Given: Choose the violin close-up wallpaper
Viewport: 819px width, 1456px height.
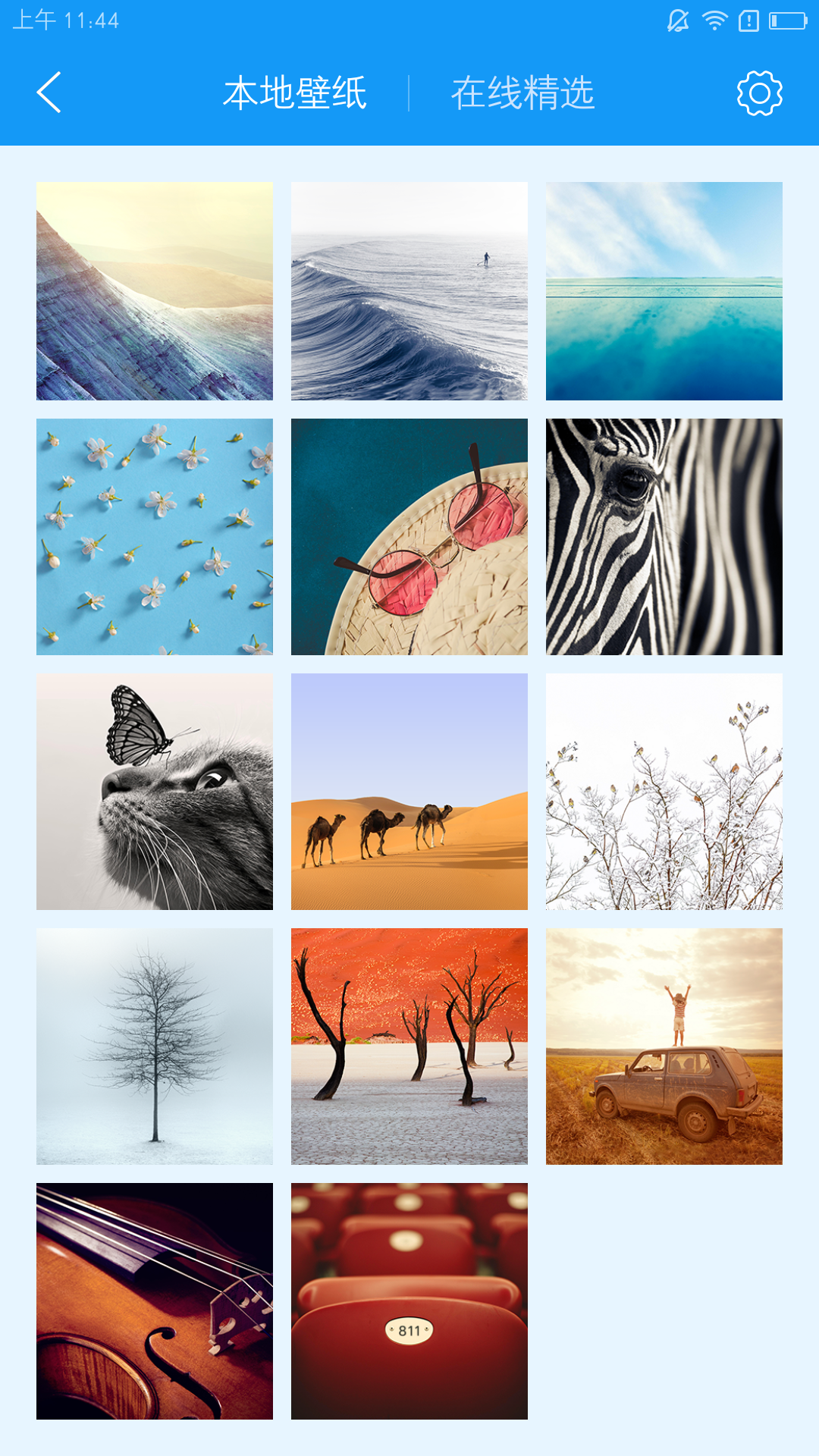Looking at the screenshot, I should (x=155, y=1301).
